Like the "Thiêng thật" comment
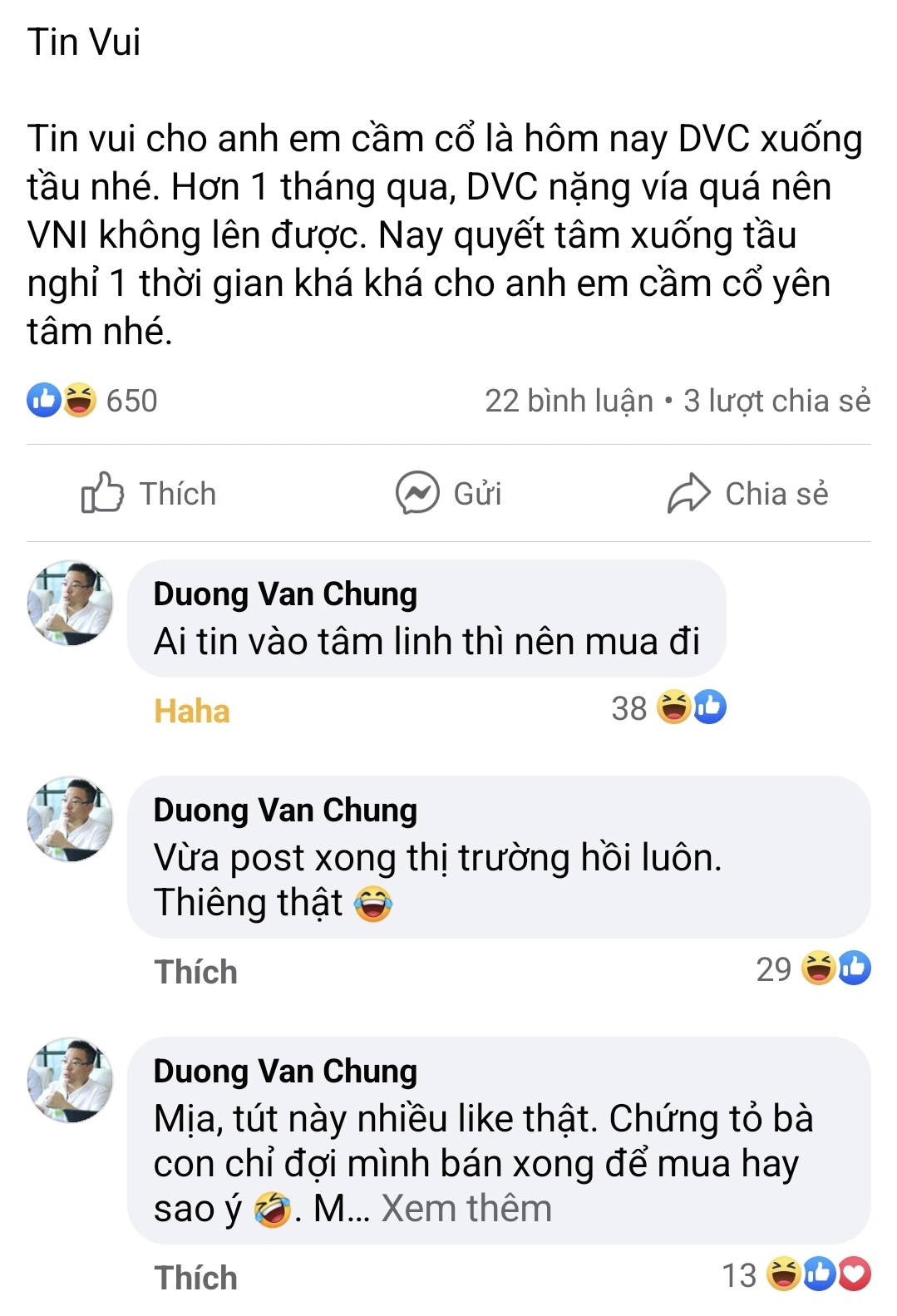The height and width of the screenshot is (1316, 897). [196, 972]
